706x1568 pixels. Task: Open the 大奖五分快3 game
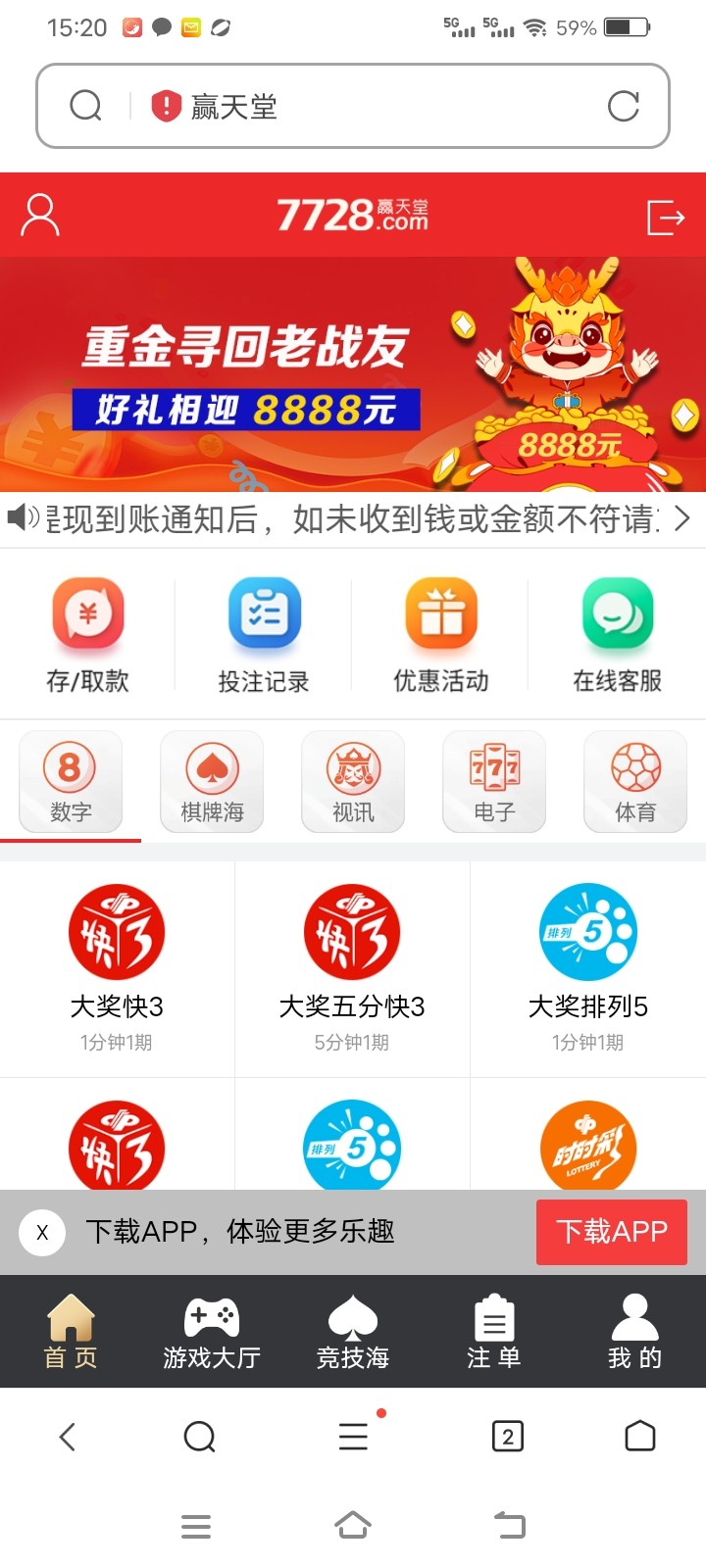coord(352,967)
